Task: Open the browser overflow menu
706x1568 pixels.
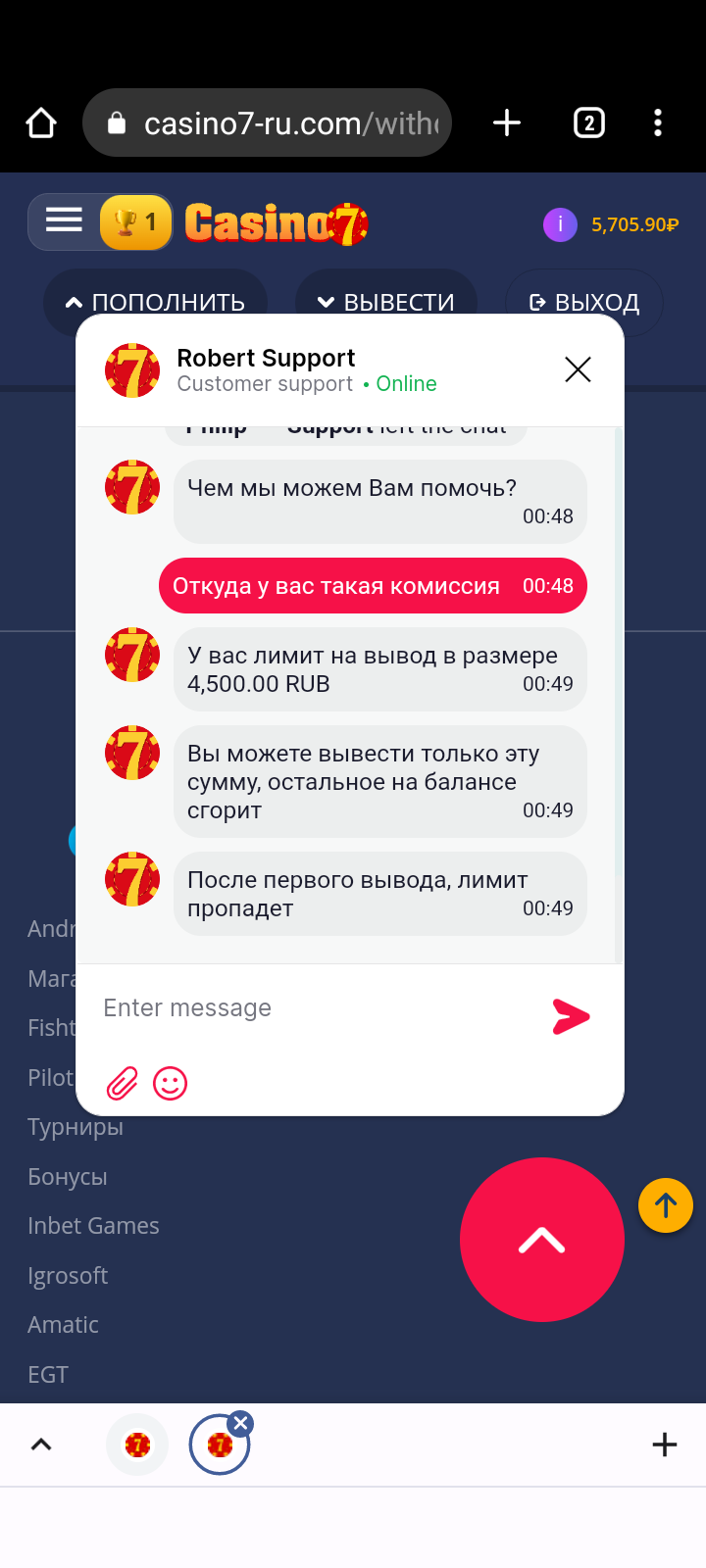Action: (658, 122)
